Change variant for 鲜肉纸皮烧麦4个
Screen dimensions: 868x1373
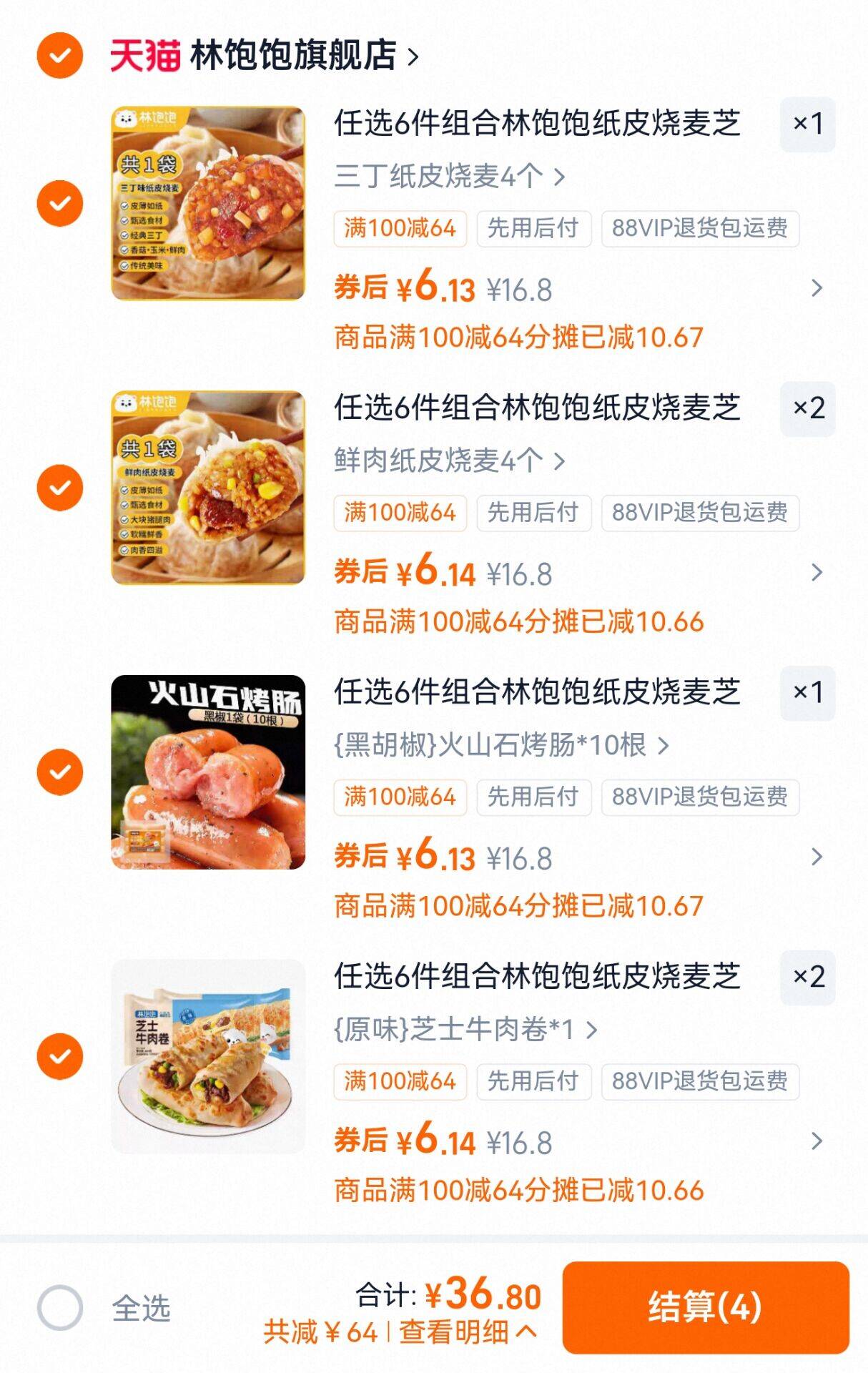pyautogui.click(x=449, y=461)
